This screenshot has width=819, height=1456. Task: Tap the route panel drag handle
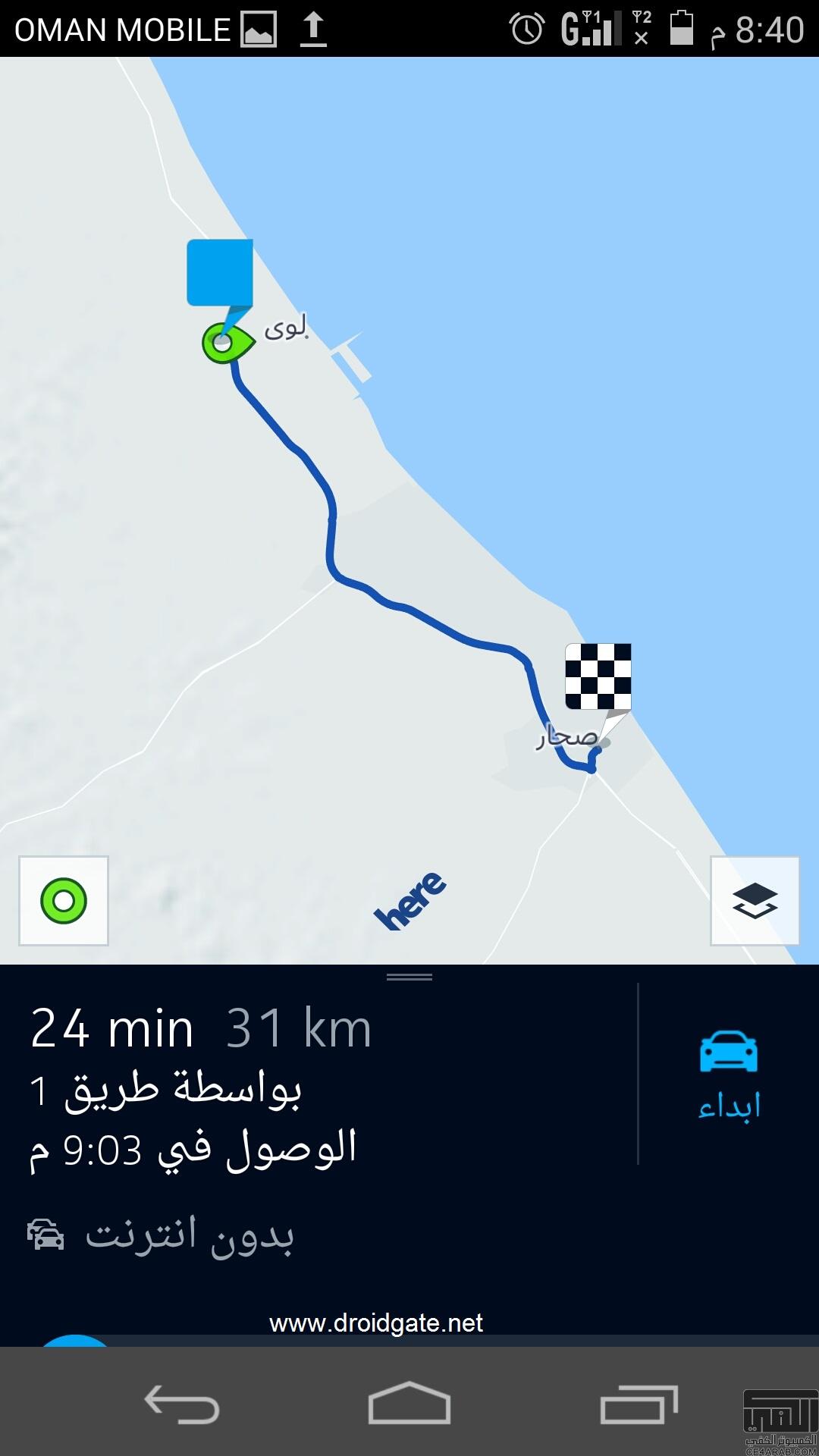[x=409, y=977]
